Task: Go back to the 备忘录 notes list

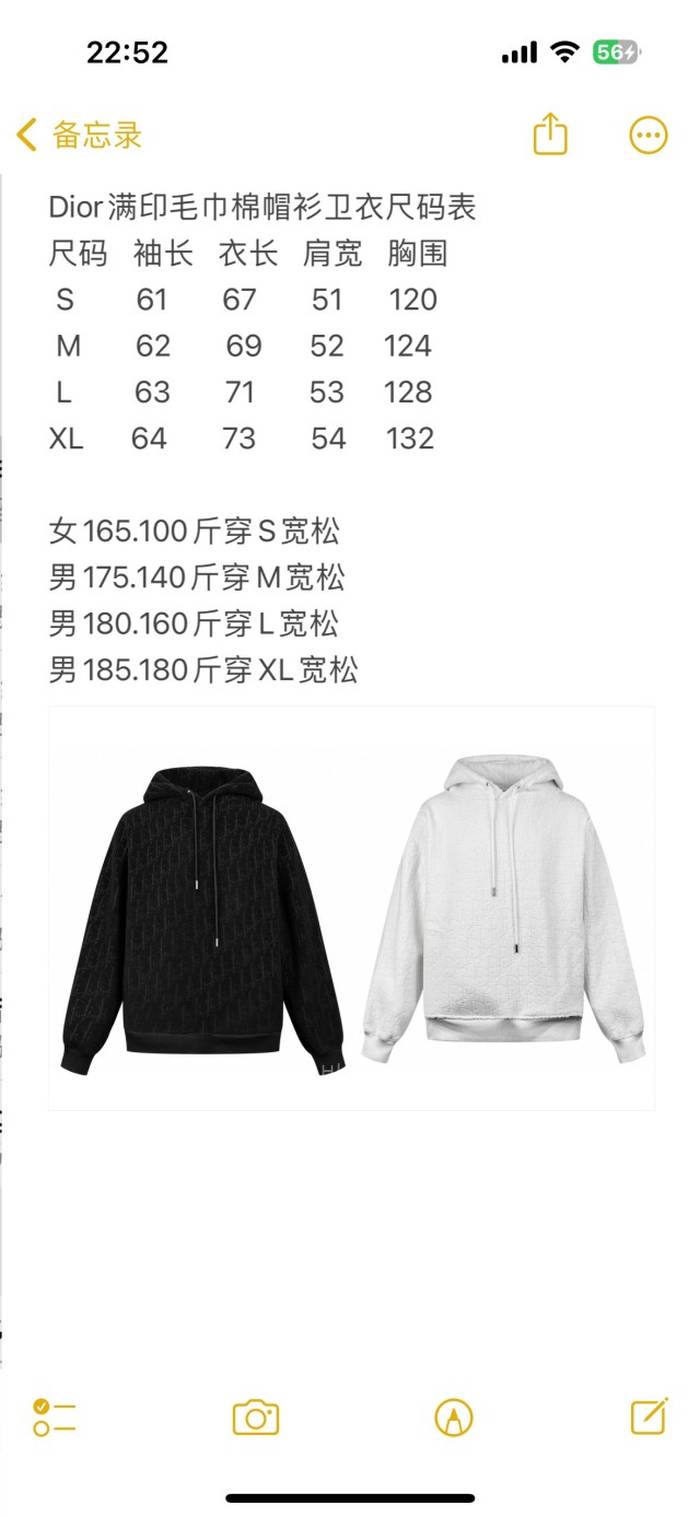Action: [x=80, y=135]
